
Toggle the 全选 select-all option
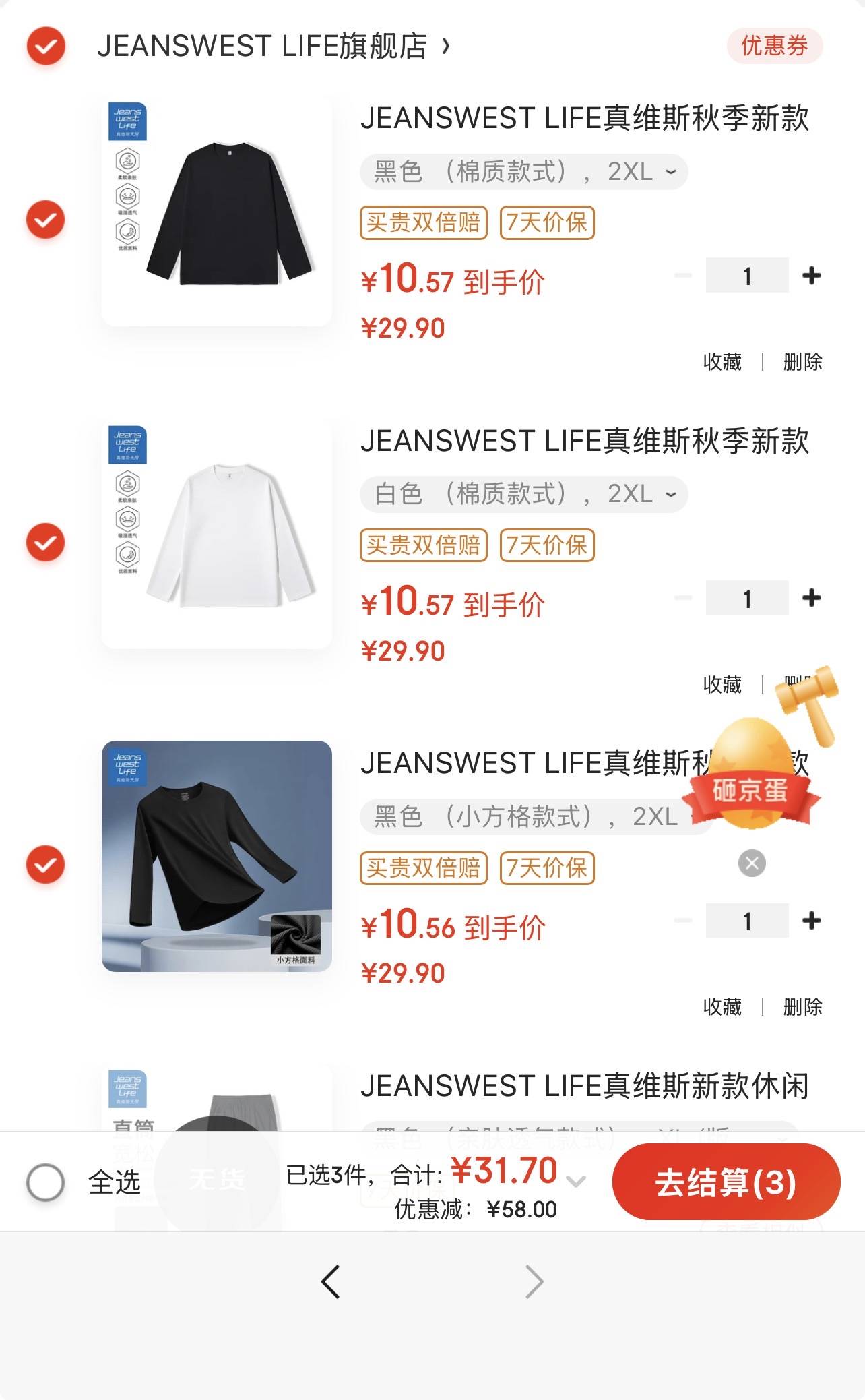point(46,1182)
